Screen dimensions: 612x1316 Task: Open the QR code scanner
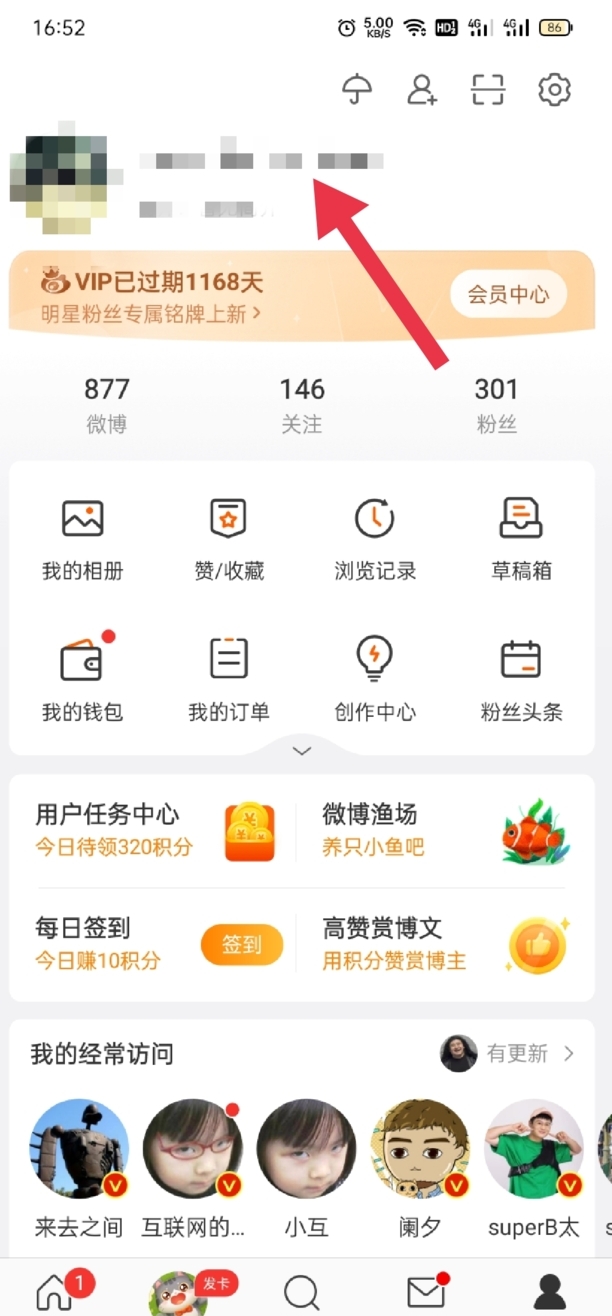point(488,90)
